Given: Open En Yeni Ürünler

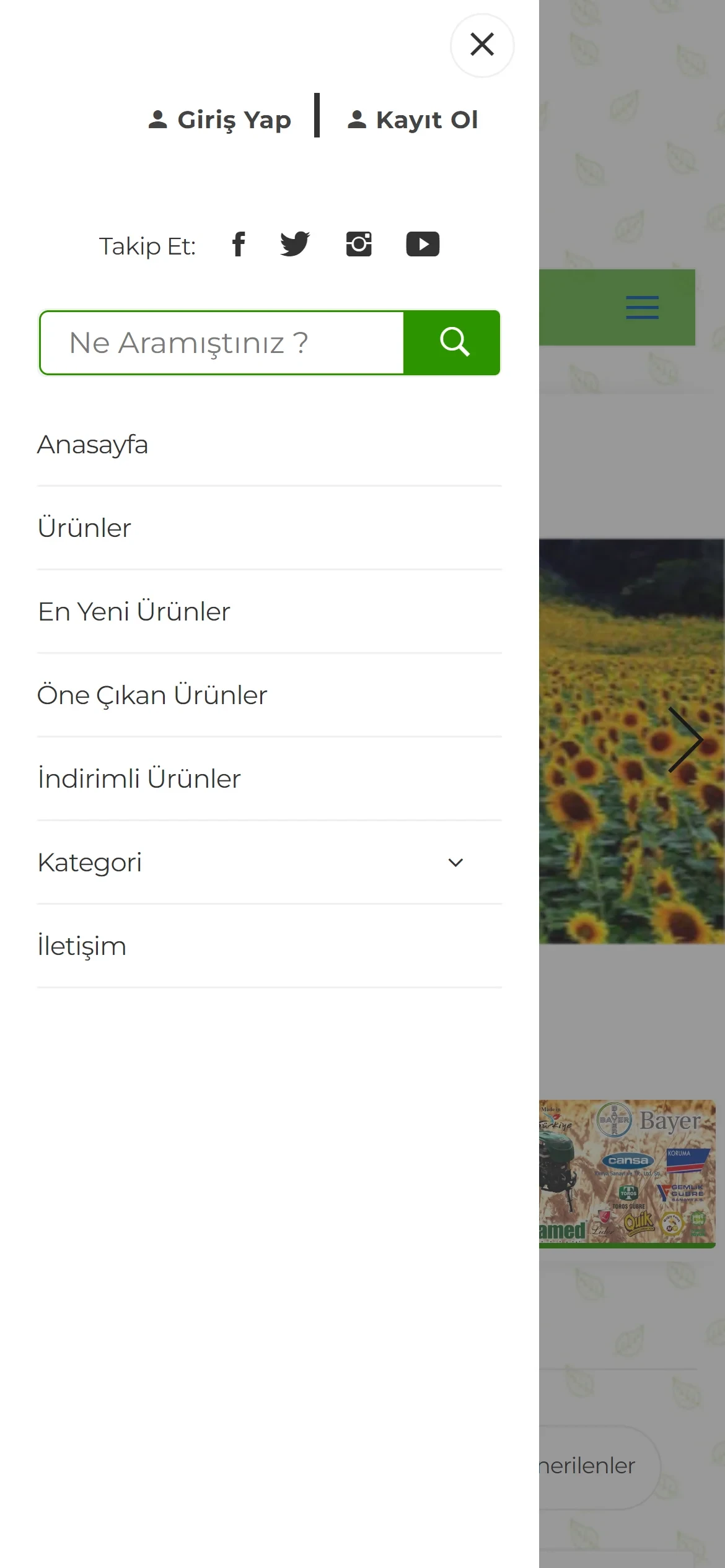Looking at the screenshot, I should point(134,612).
